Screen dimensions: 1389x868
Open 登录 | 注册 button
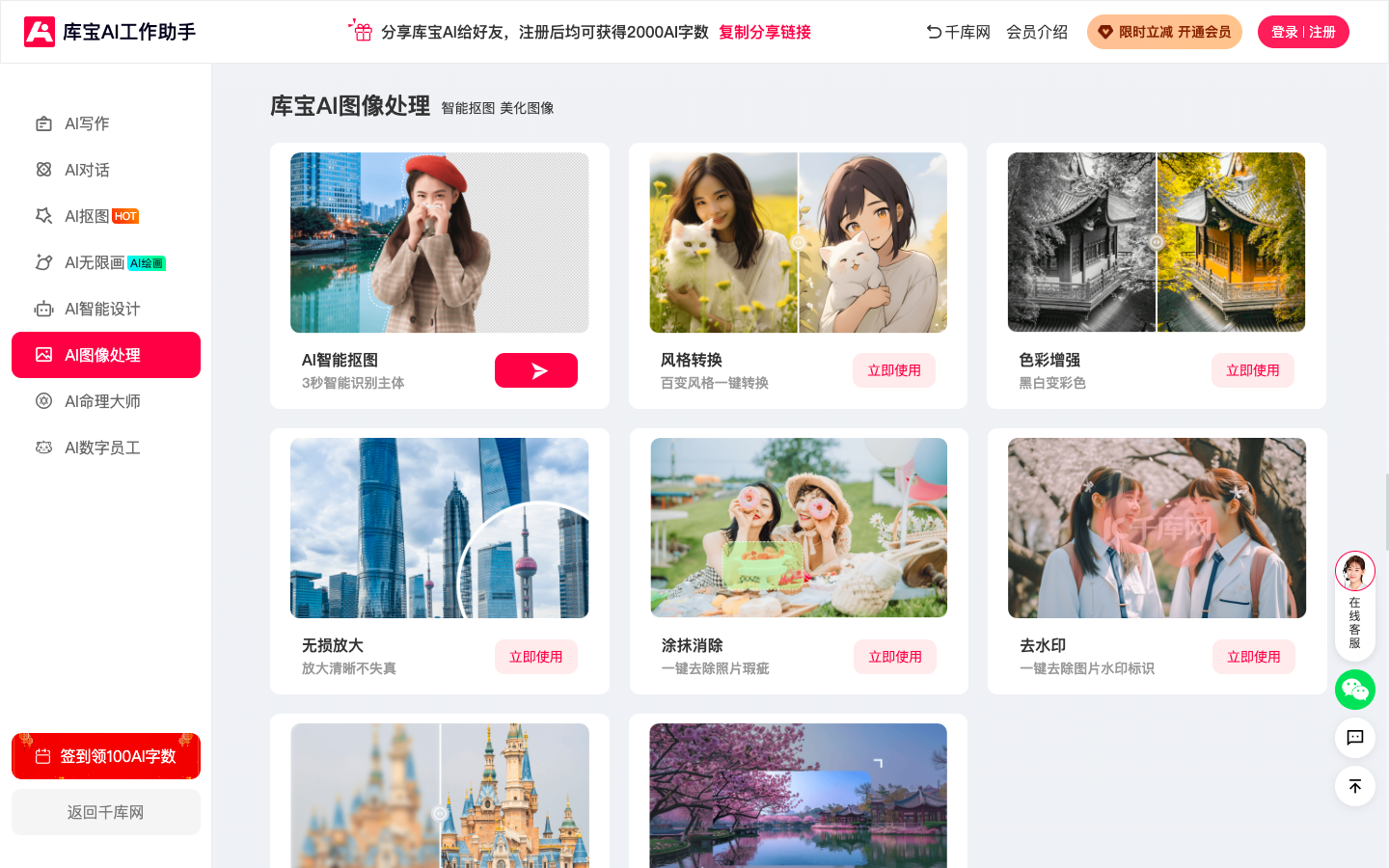click(1303, 32)
